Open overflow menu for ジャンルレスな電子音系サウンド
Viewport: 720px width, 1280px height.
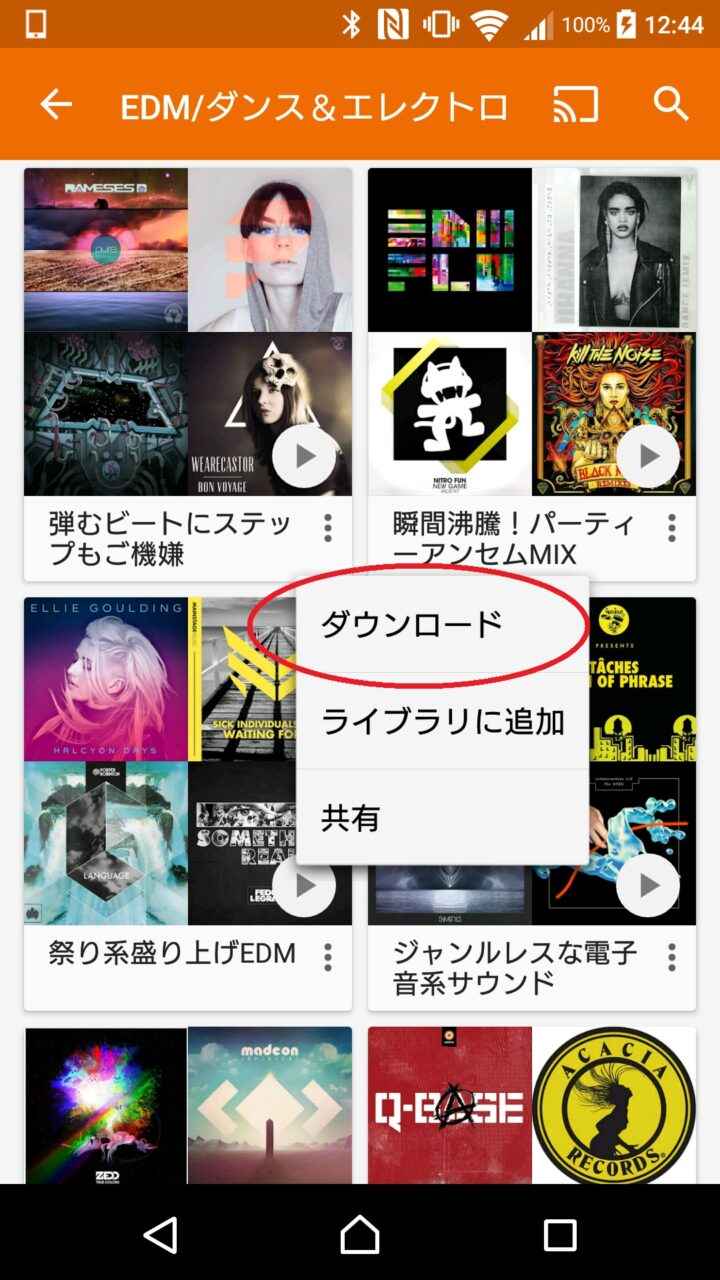coord(671,957)
